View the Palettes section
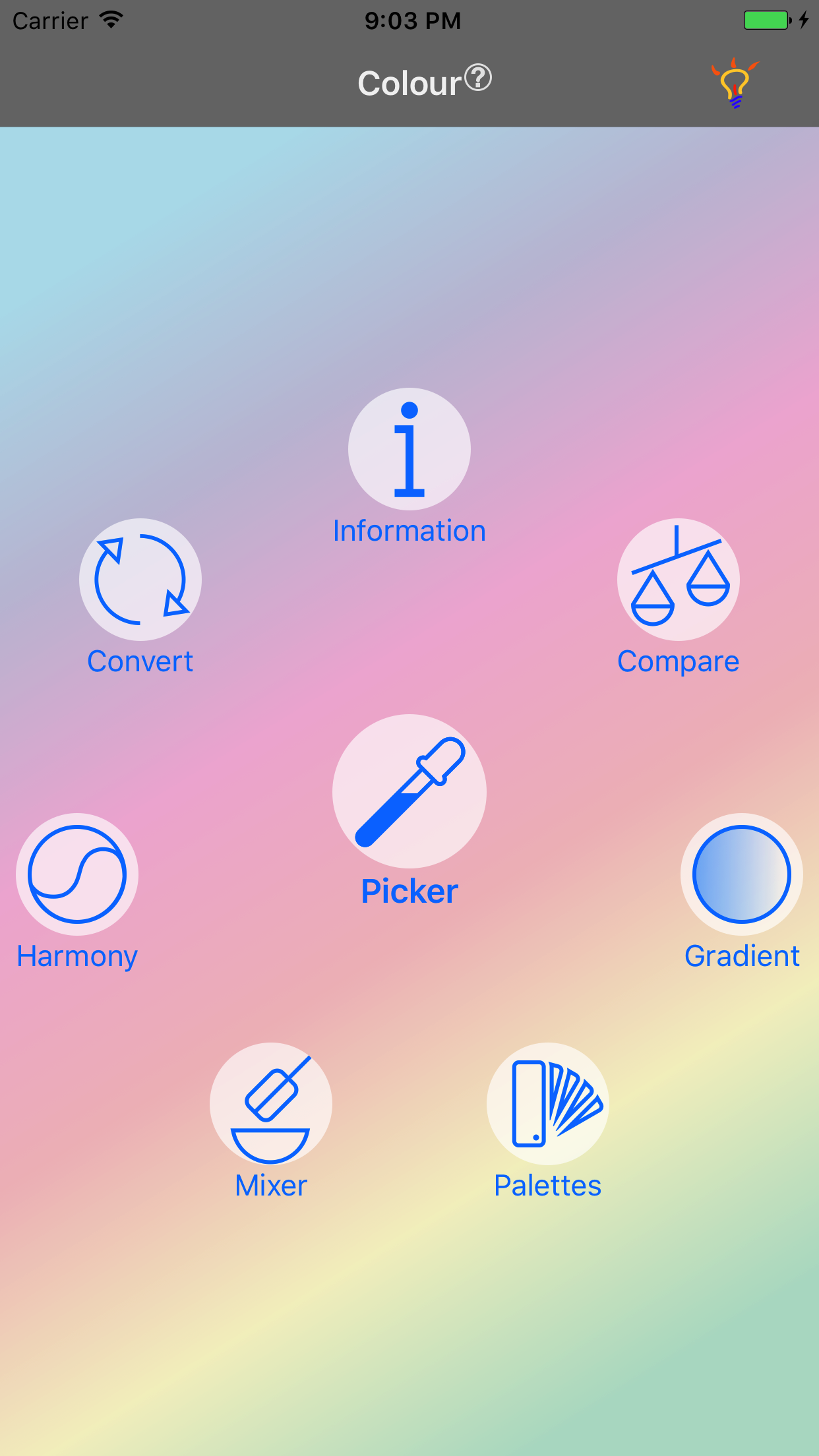Image resolution: width=819 pixels, height=1456 pixels. tap(547, 1104)
